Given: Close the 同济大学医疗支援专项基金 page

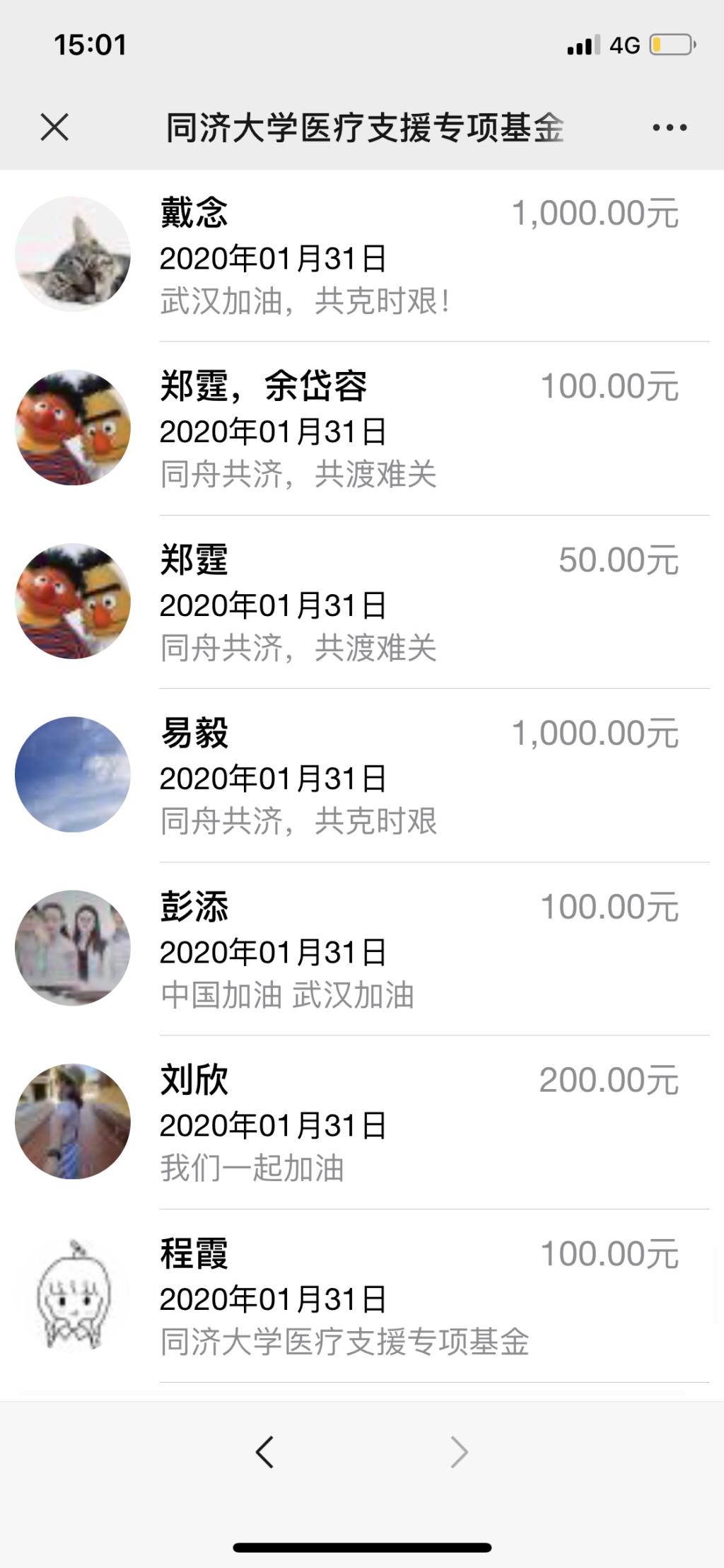Looking at the screenshot, I should (54, 128).
